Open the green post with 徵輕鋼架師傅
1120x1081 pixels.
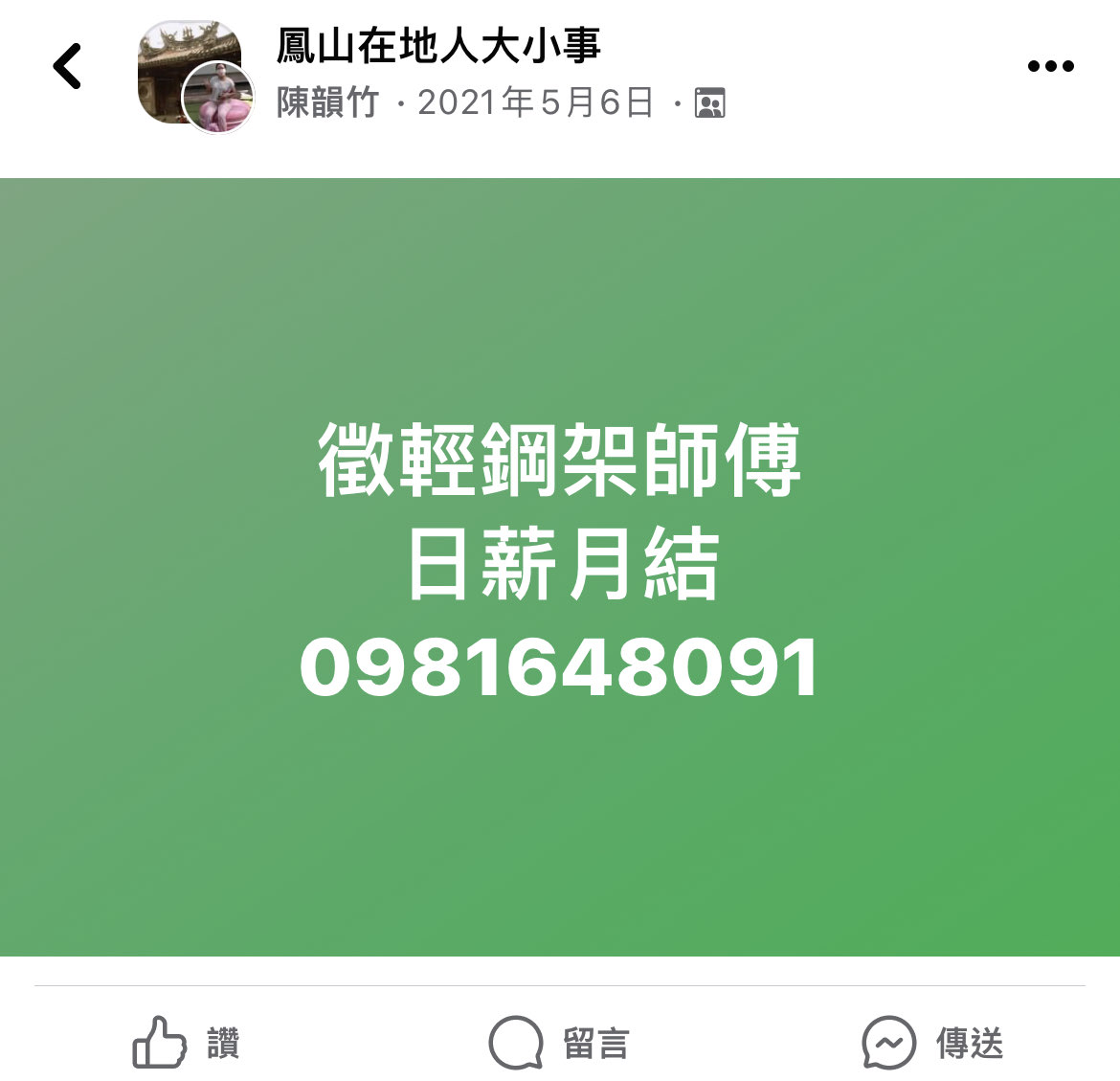(560, 567)
